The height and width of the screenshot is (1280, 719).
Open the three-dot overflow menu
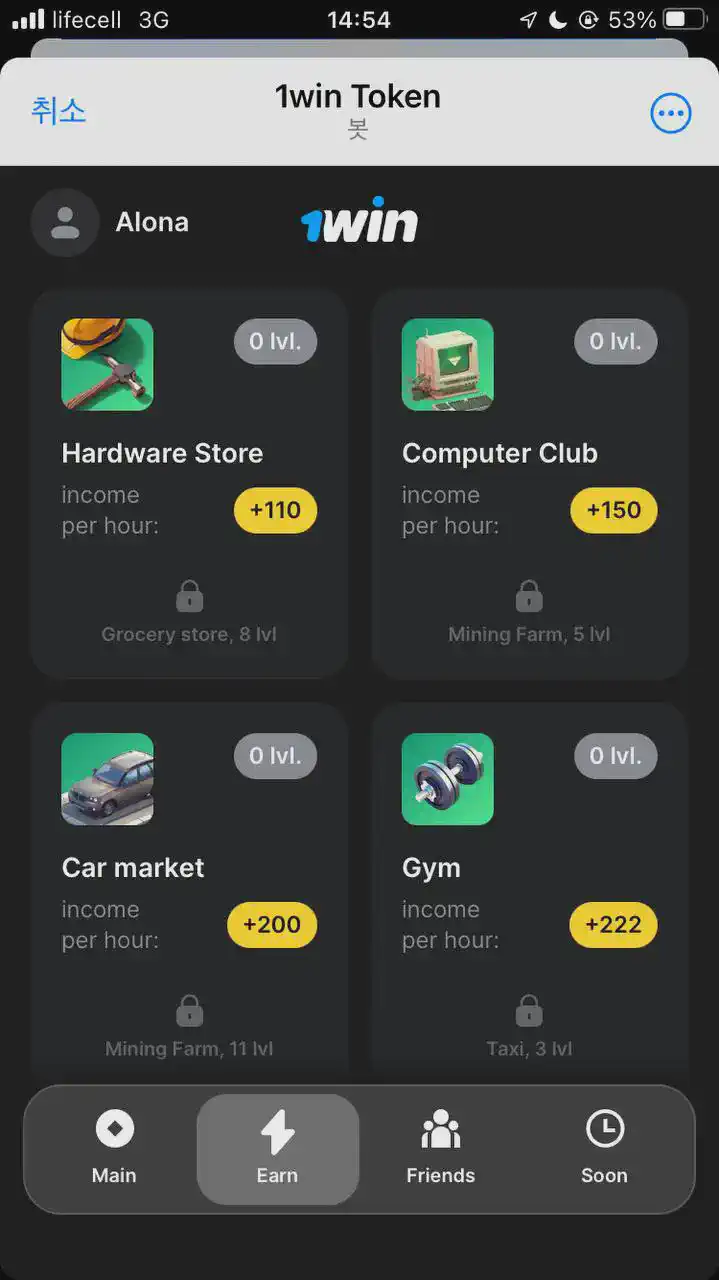click(x=670, y=113)
